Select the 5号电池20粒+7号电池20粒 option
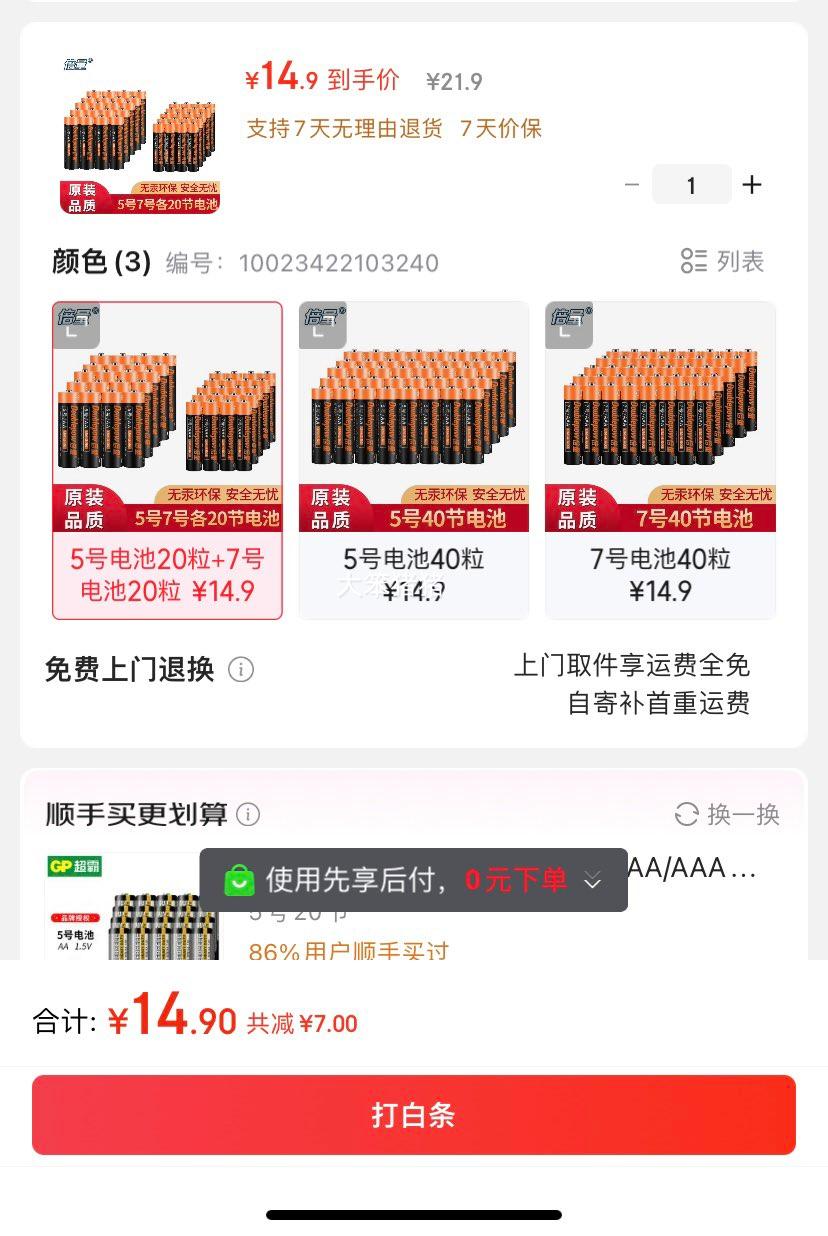828x1236 pixels. click(167, 460)
